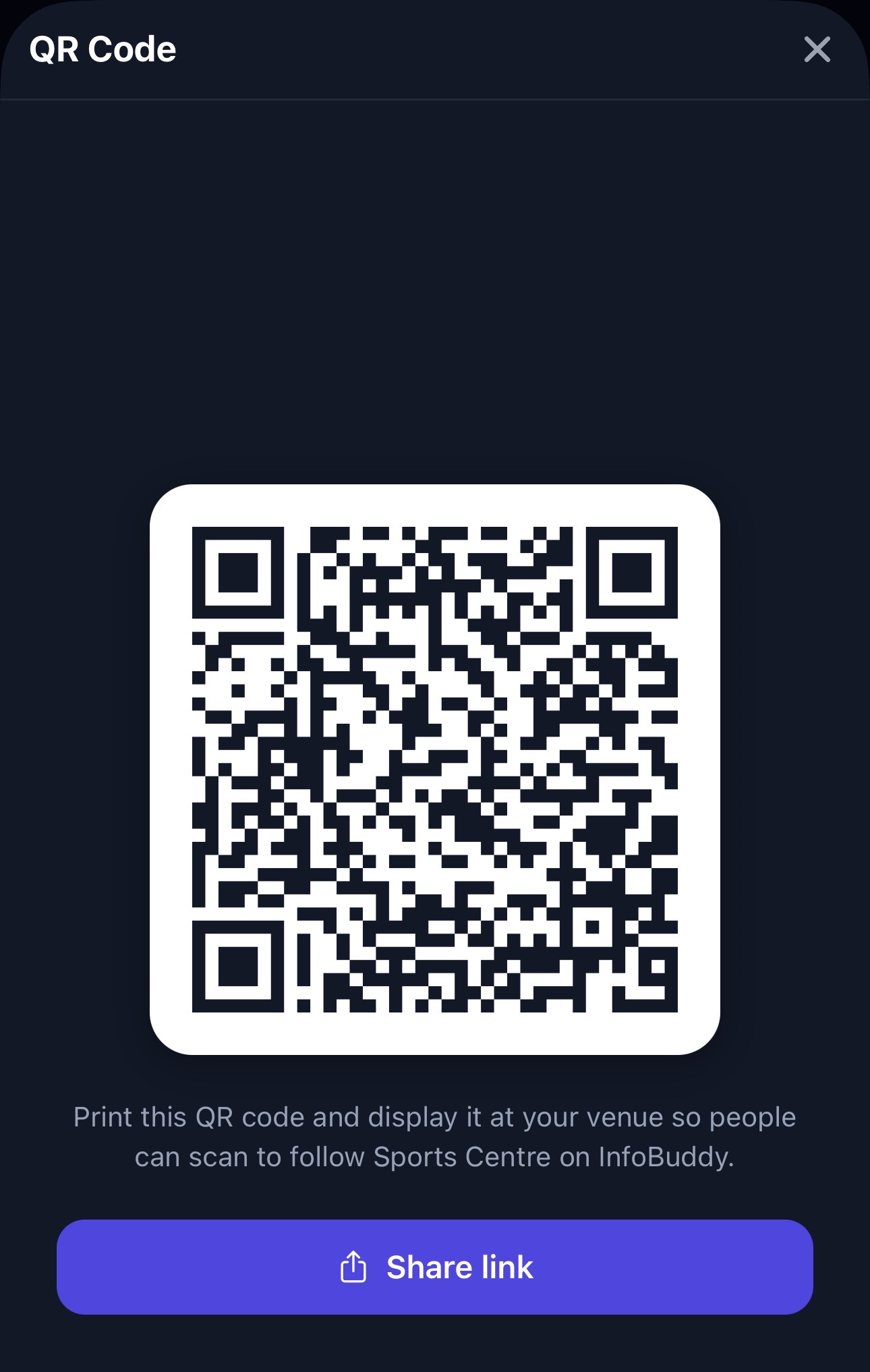
Task: Close the QR Code dialog
Action: tap(817, 49)
